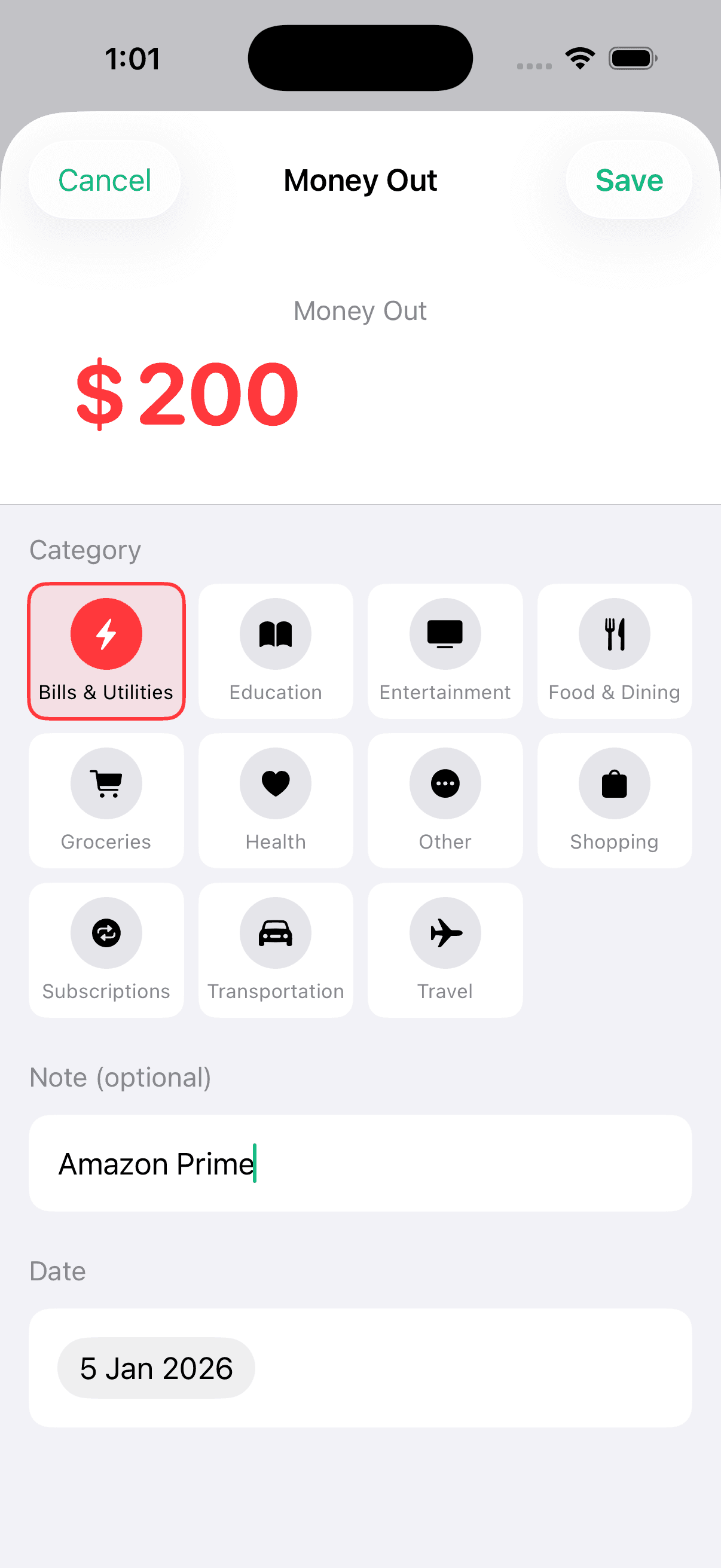Tap Cancel to discard the expense

coord(104,180)
